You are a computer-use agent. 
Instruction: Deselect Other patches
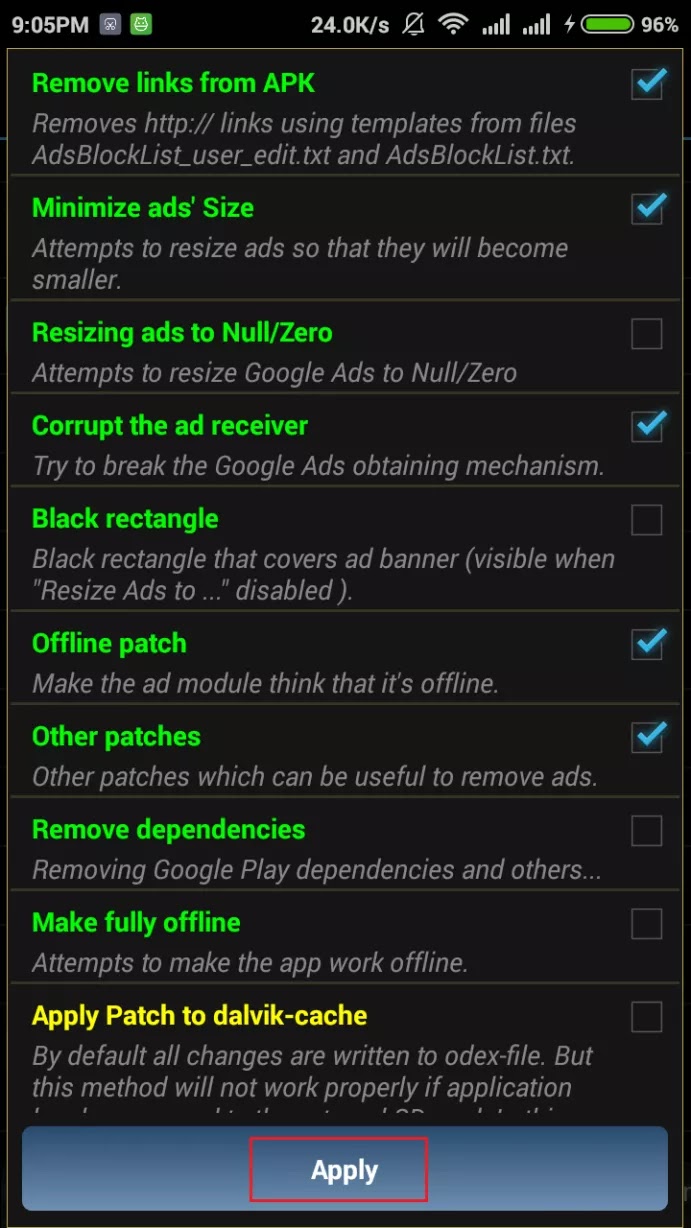pos(647,738)
